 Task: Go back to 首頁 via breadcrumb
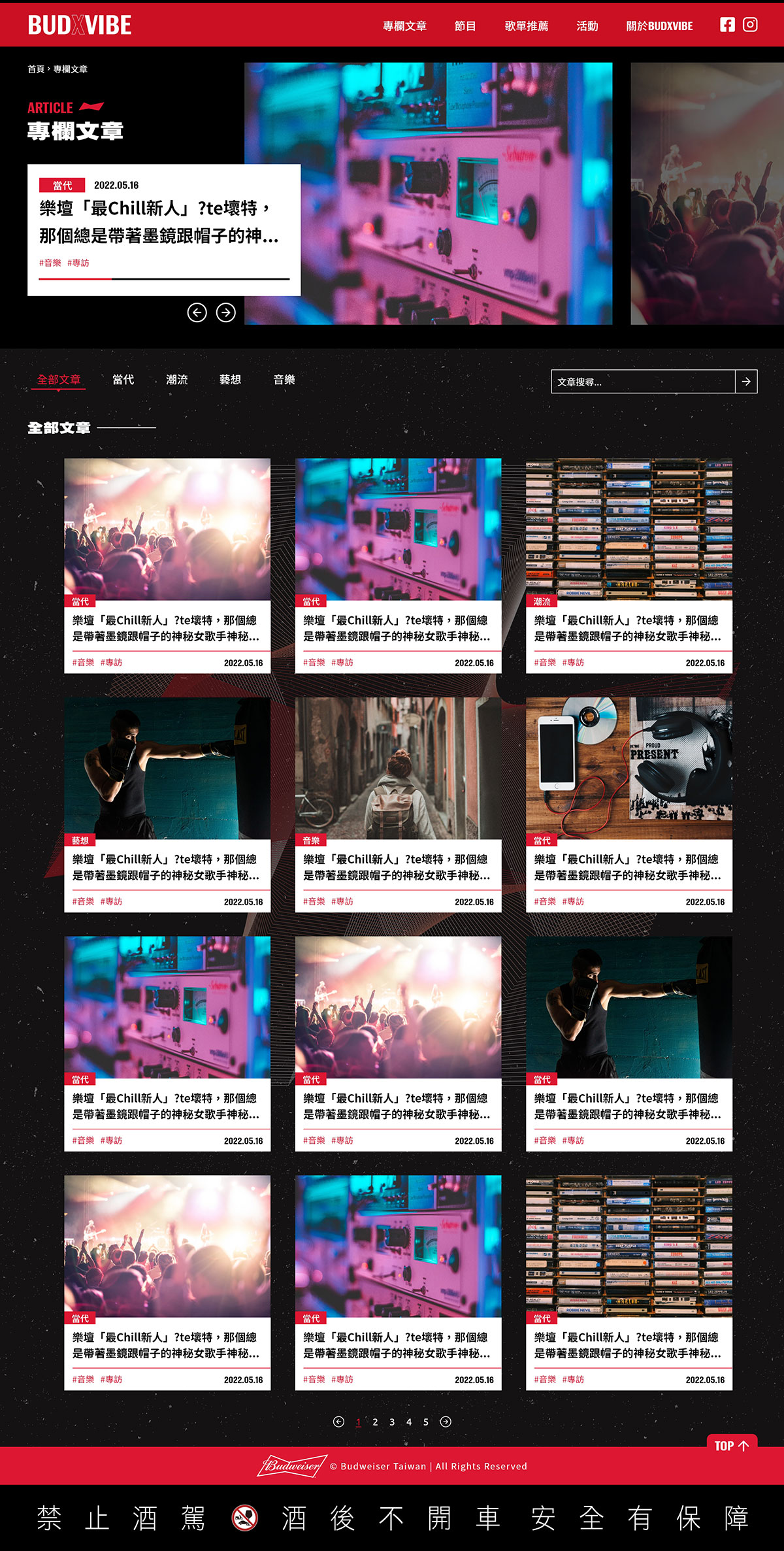(35, 69)
